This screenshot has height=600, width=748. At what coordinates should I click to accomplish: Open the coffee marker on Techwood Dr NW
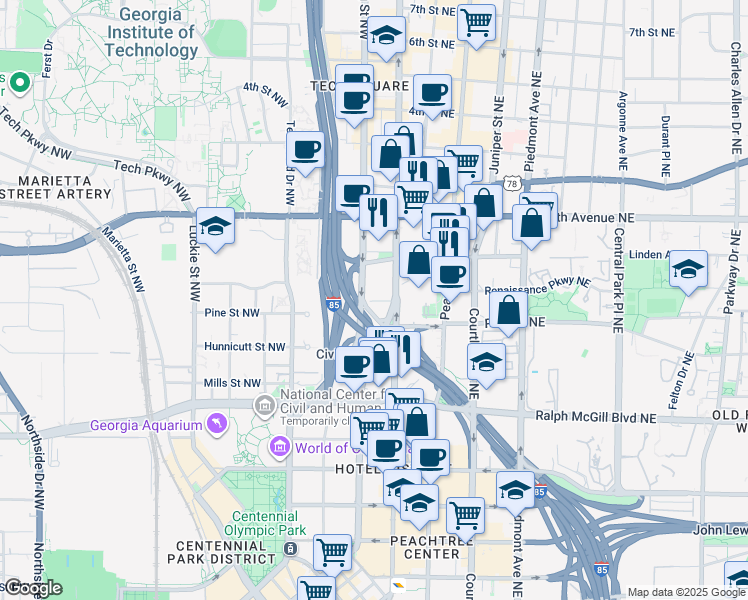[x=305, y=154]
